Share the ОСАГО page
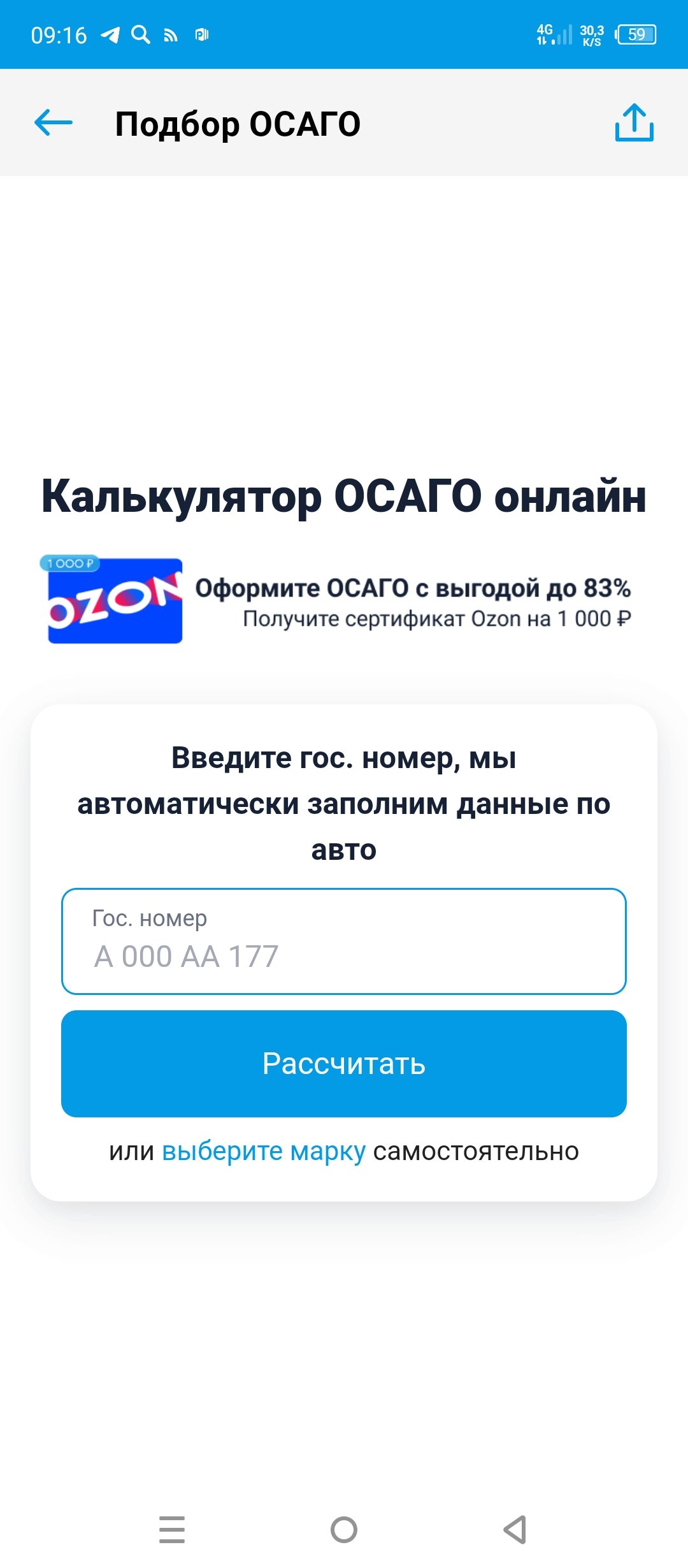Image resolution: width=688 pixels, height=1568 pixels. (x=634, y=122)
